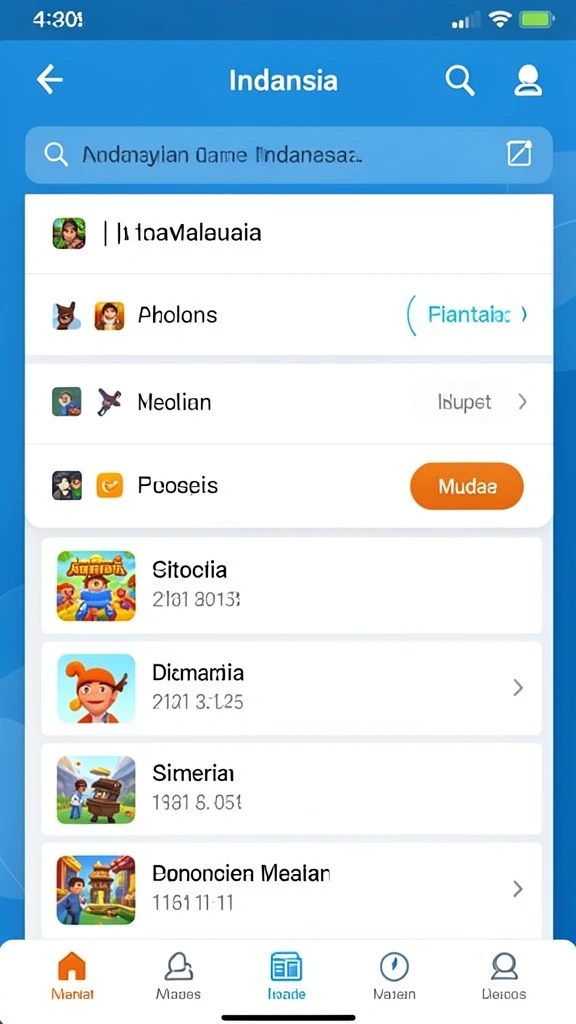Open the profile icon in the header
The image size is (576, 1024).
tap(528, 81)
